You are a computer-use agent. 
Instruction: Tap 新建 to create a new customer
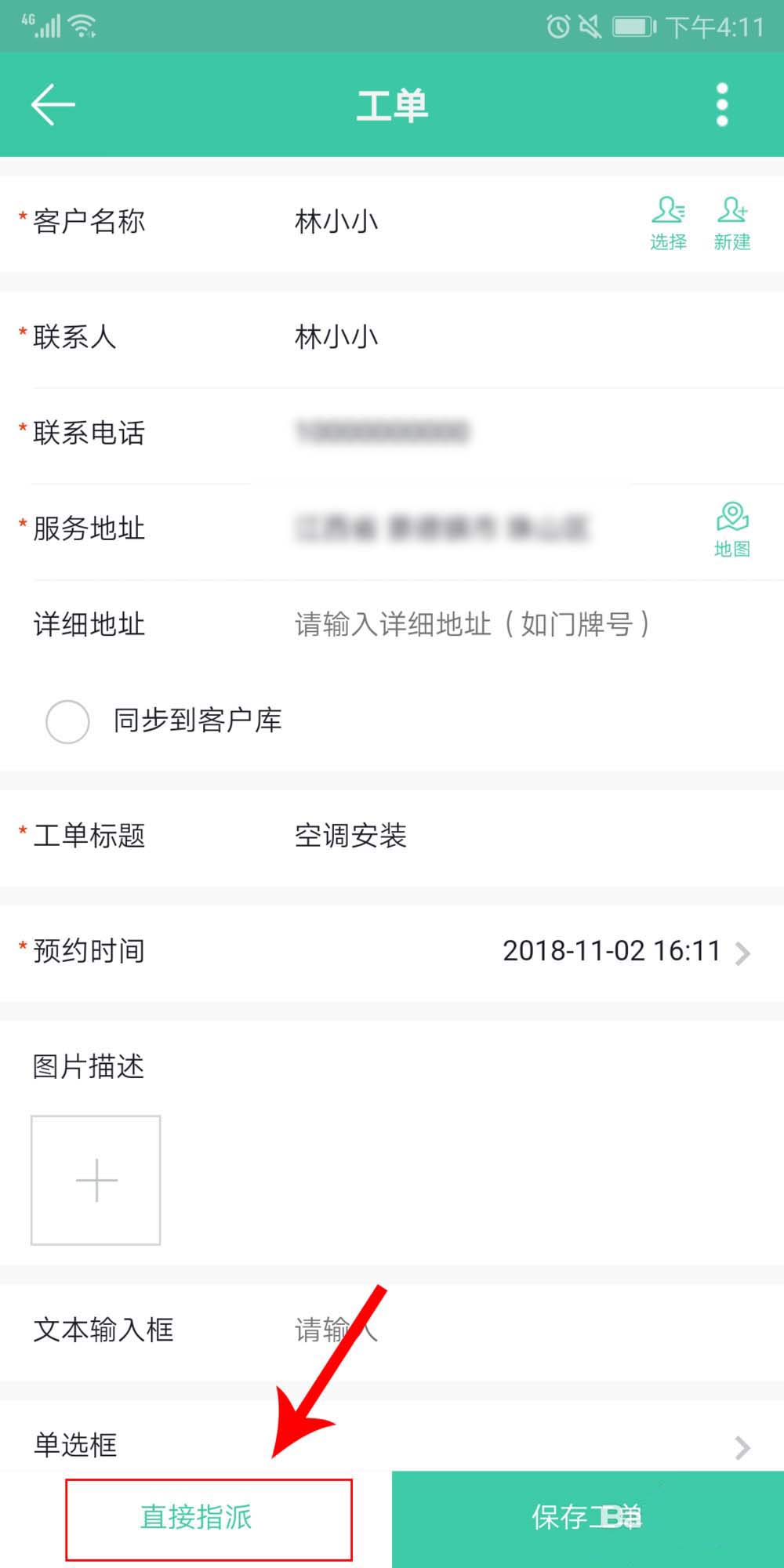coord(732,223)
